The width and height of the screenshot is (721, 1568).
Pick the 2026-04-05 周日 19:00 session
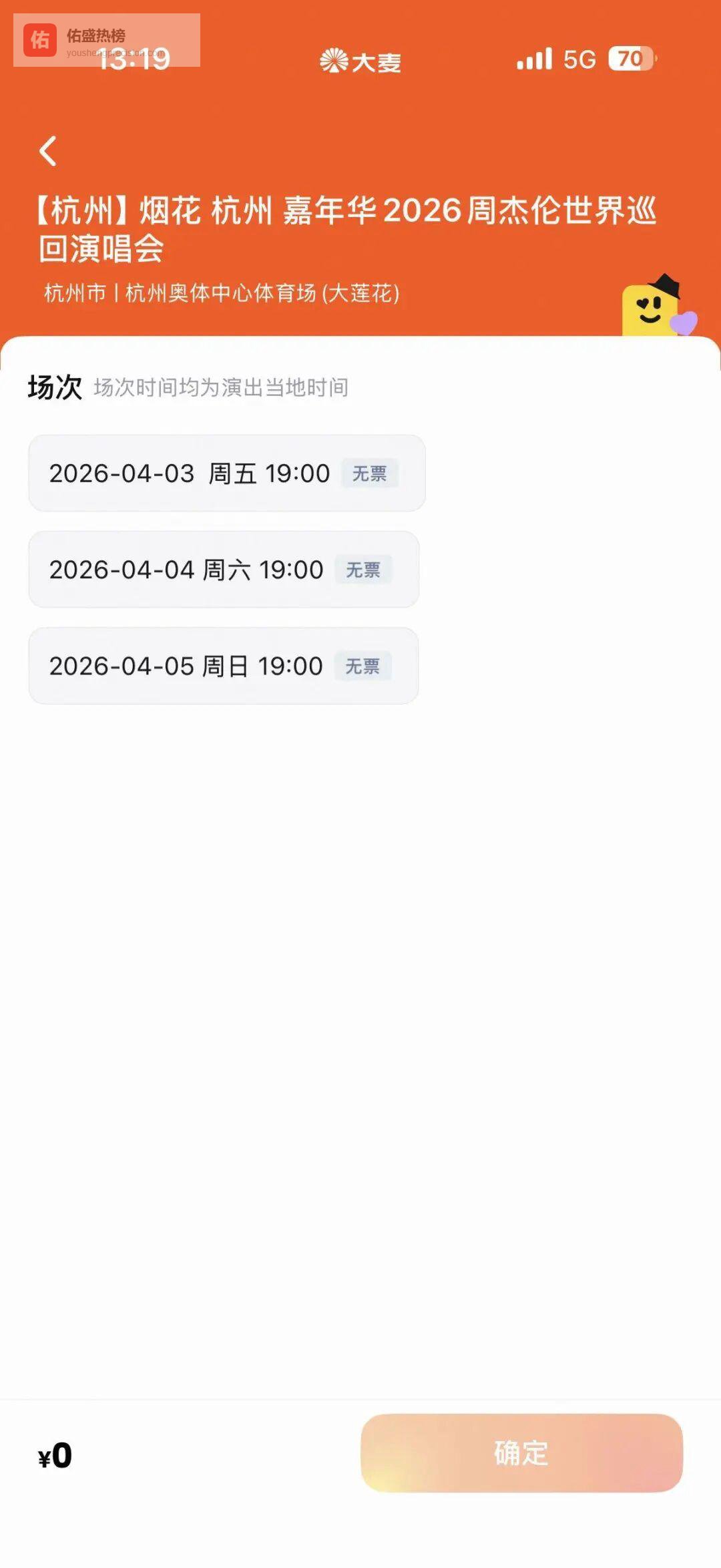223,666
